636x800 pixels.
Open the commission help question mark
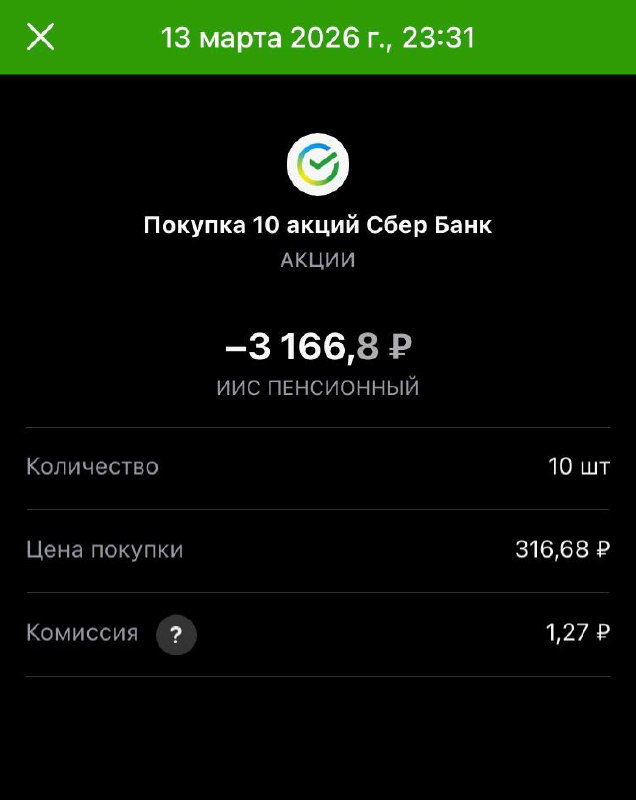[176, 635]
